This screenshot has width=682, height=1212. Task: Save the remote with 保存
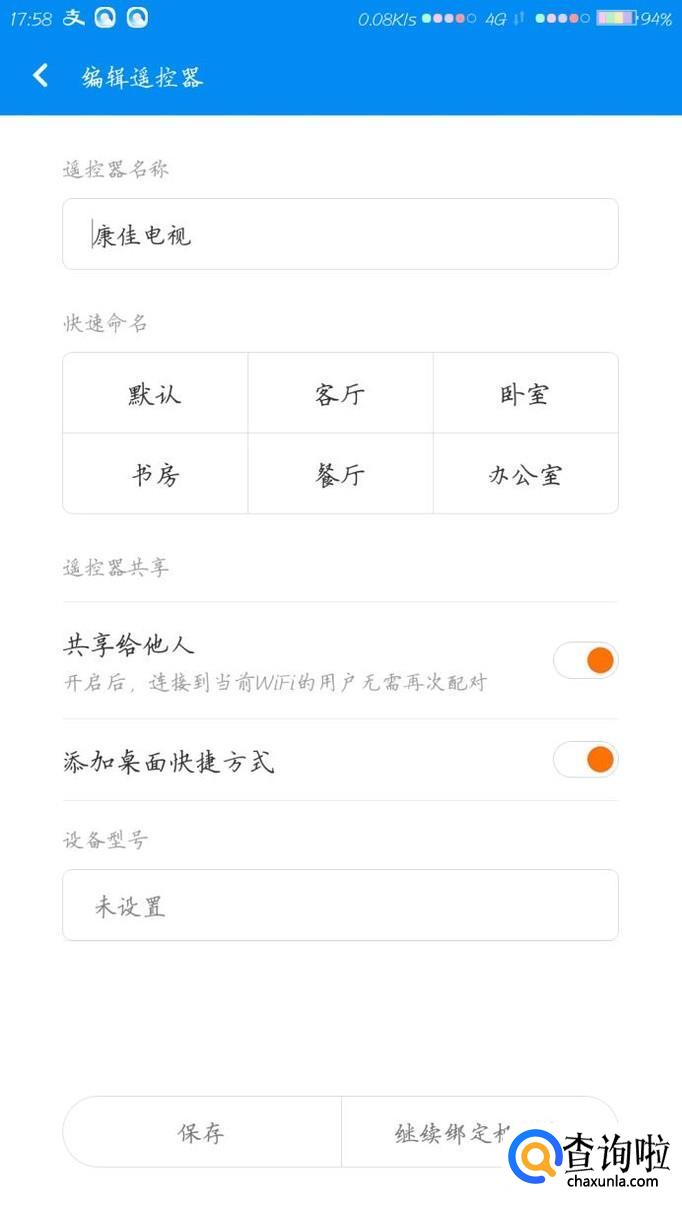(x=202, y=1133)
